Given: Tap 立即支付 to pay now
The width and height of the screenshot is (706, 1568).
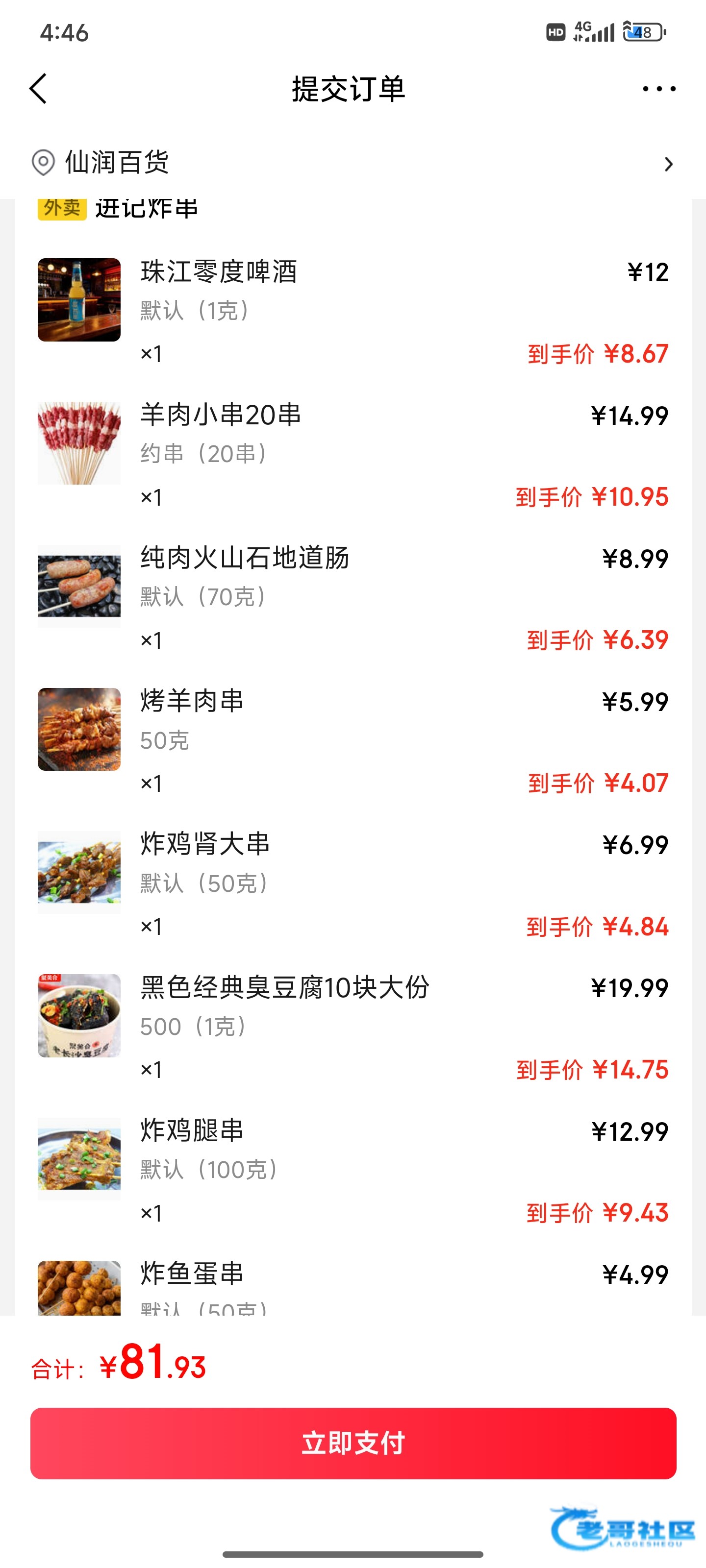Looking at the screenshot, I should [353, 1443].
